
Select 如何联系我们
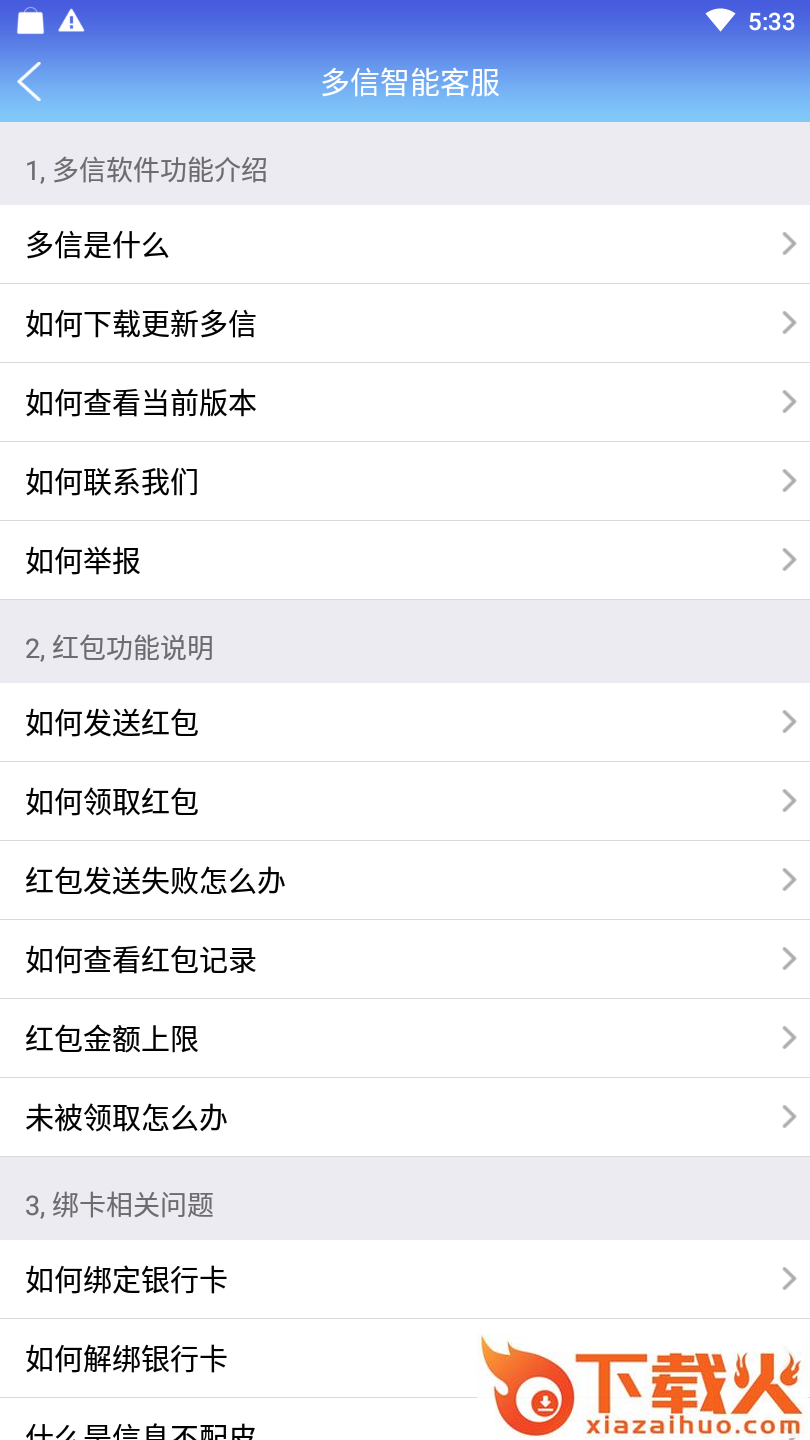pos(404,481)
